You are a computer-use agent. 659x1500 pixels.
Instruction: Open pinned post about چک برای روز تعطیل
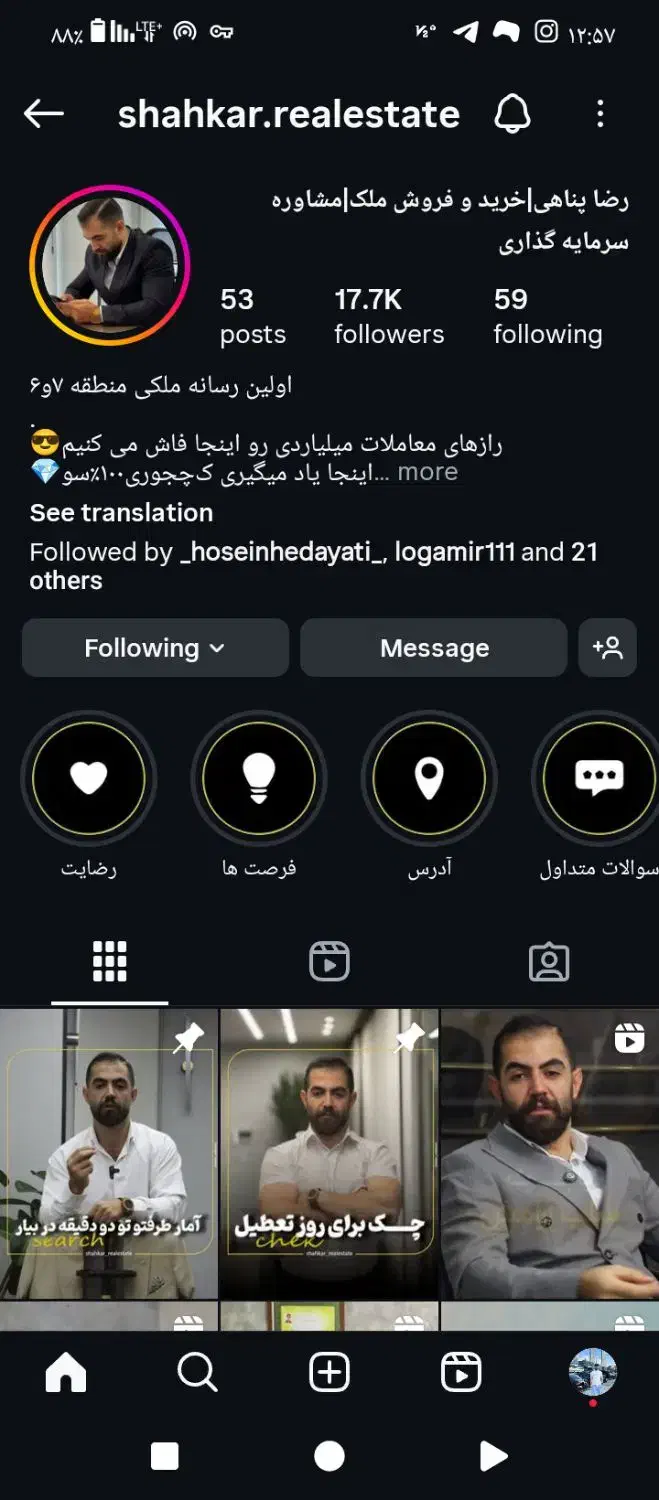329,1153
